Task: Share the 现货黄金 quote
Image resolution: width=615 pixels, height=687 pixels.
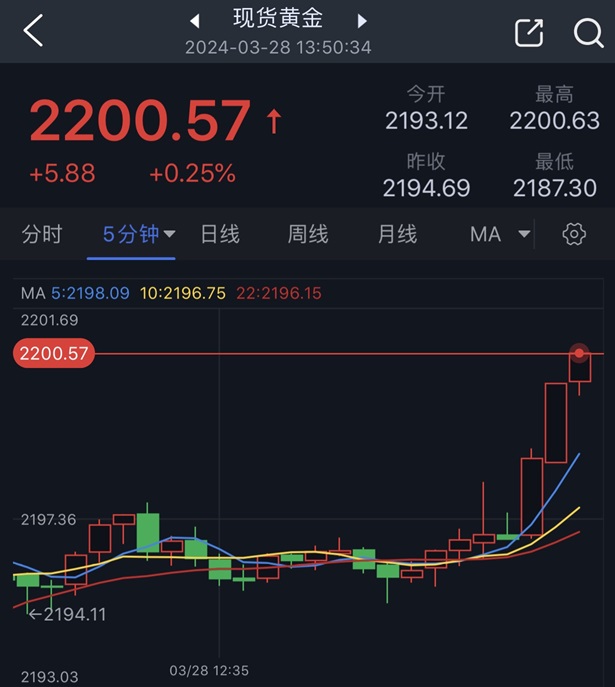Action: [x=528, y=32]
